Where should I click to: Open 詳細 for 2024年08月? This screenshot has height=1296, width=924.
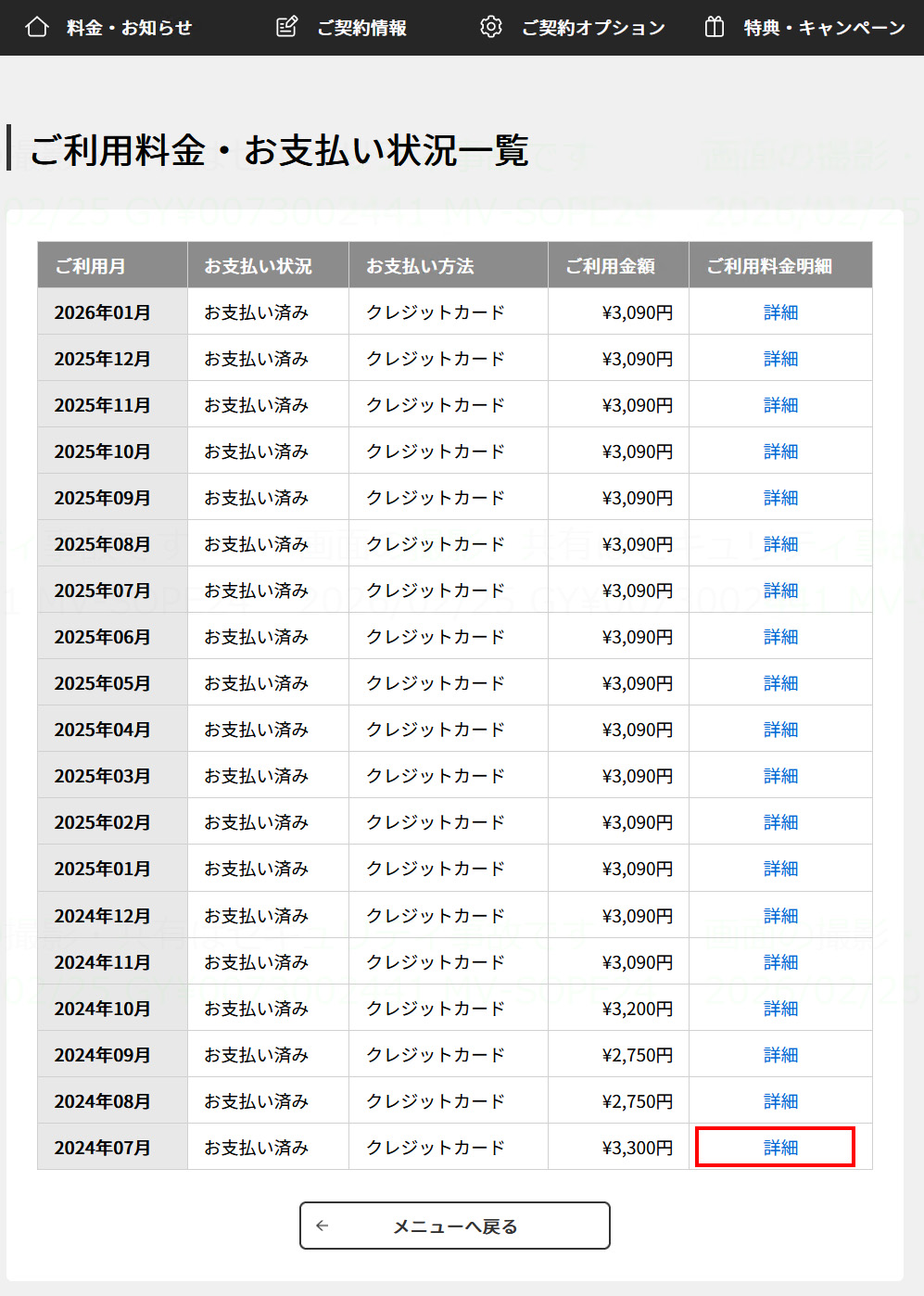tap(780, 1101)
